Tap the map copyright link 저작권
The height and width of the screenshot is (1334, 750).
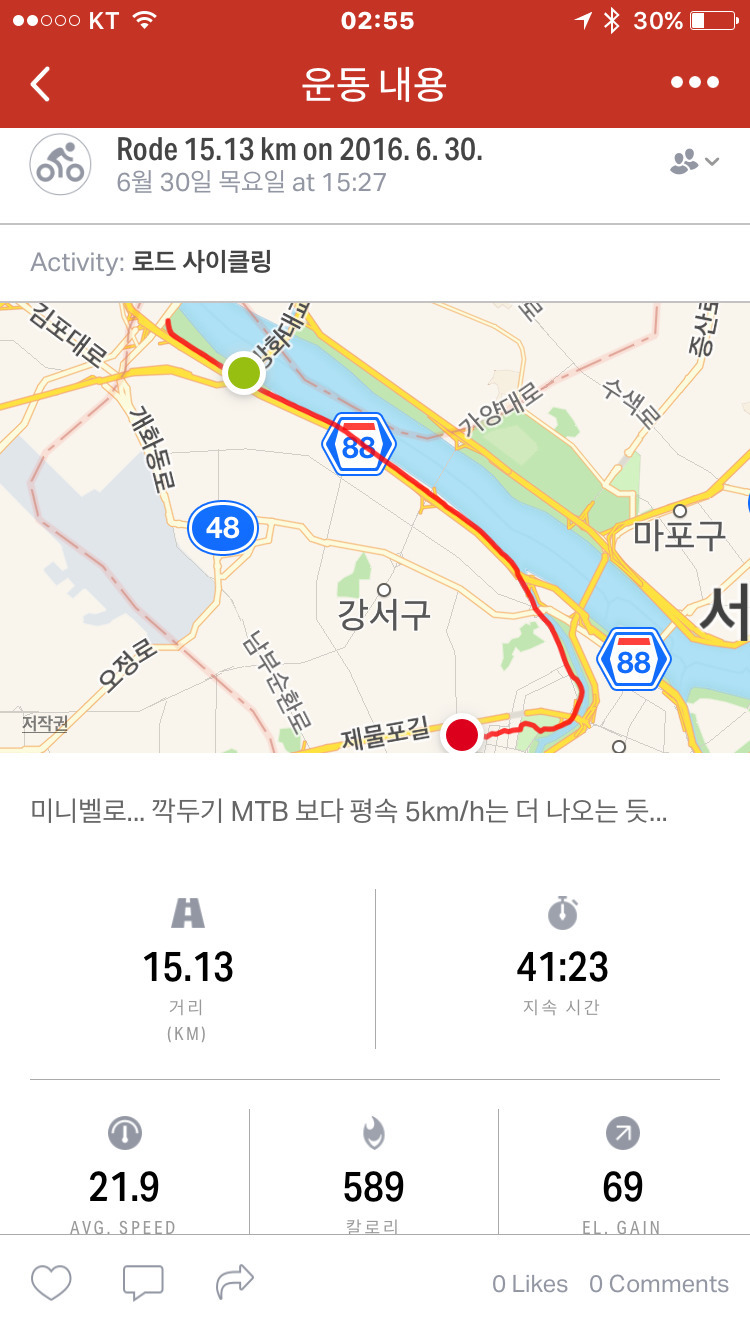click(45, 722)
